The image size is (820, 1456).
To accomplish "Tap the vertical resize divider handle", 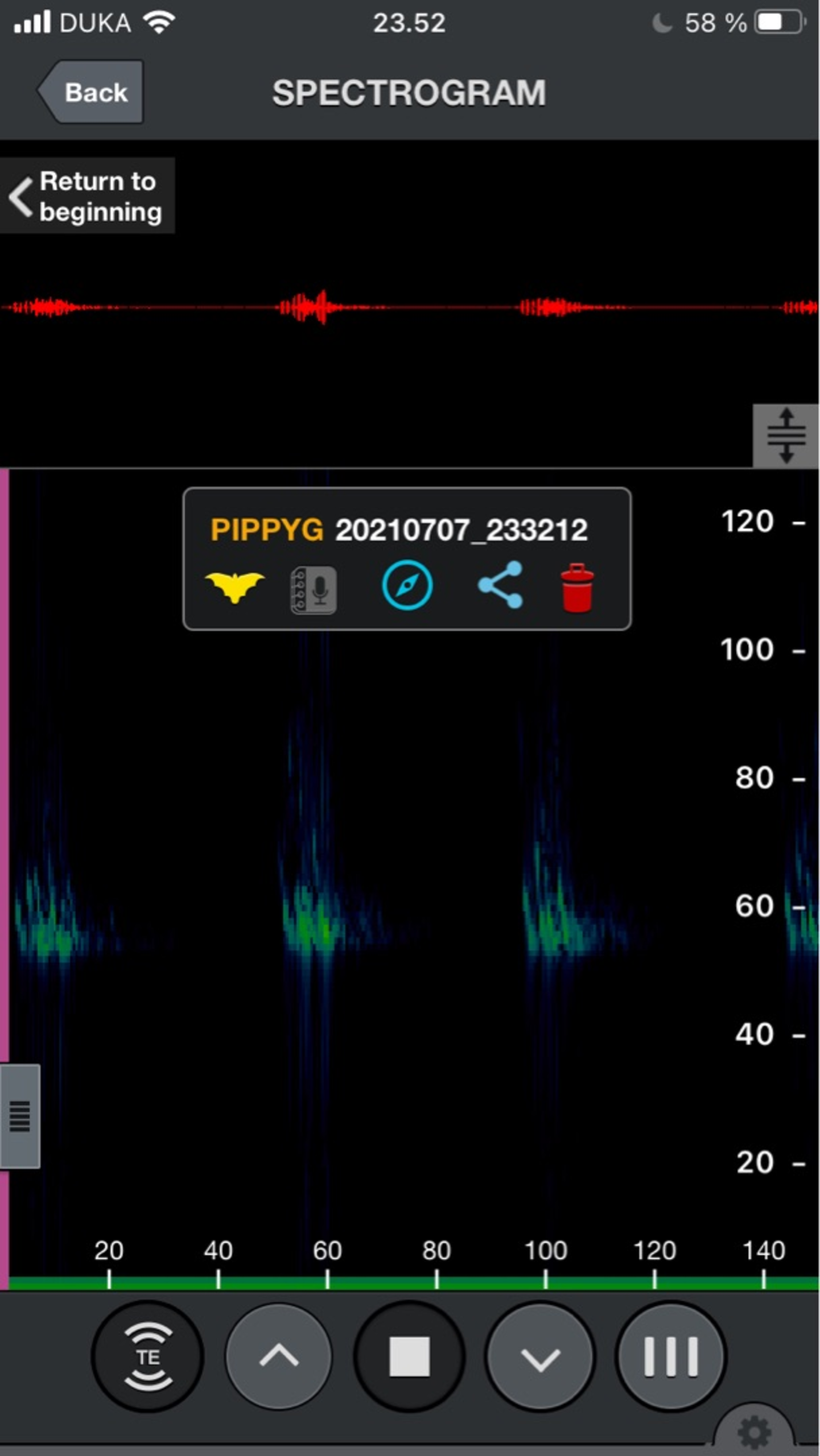I will tap(786, 436).
